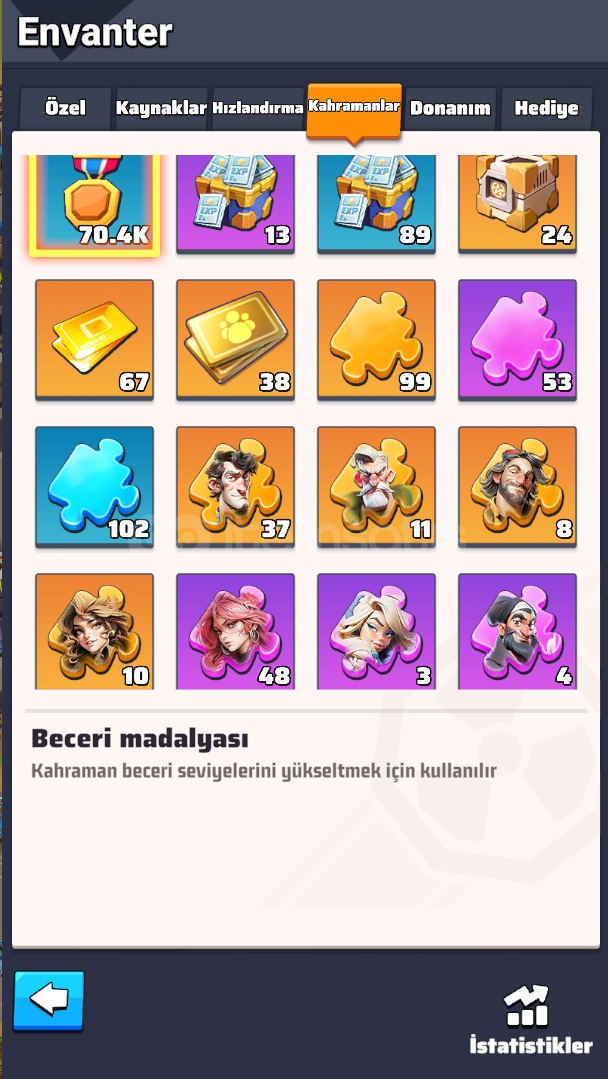This screenshot has width=608, height=1079.
Task: Select the hero fragment with 37 pieces
Action: point(236,487)
